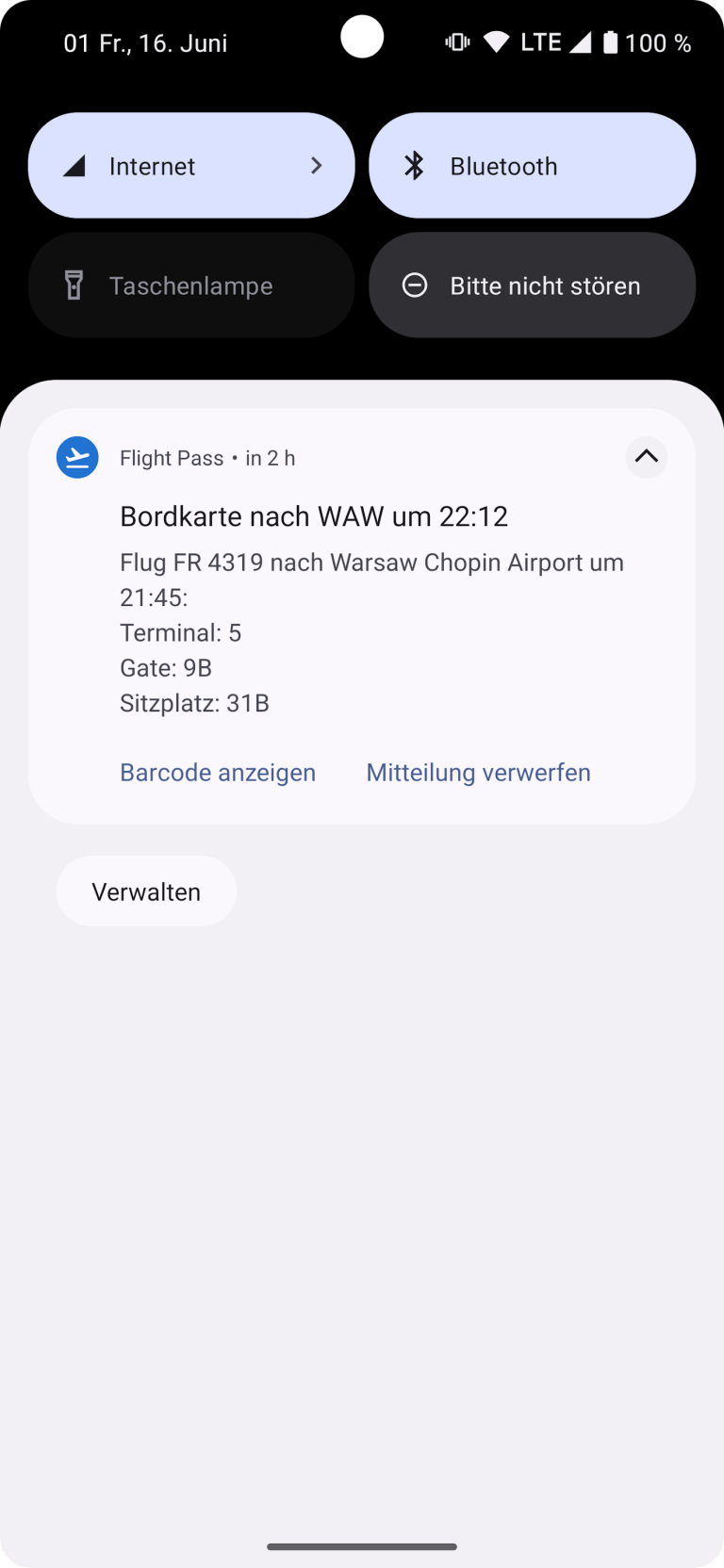Open notification settings via Verwalten
Viewport: 724px width, 1568px height.
pyautogui.click(x=146, y=890)
